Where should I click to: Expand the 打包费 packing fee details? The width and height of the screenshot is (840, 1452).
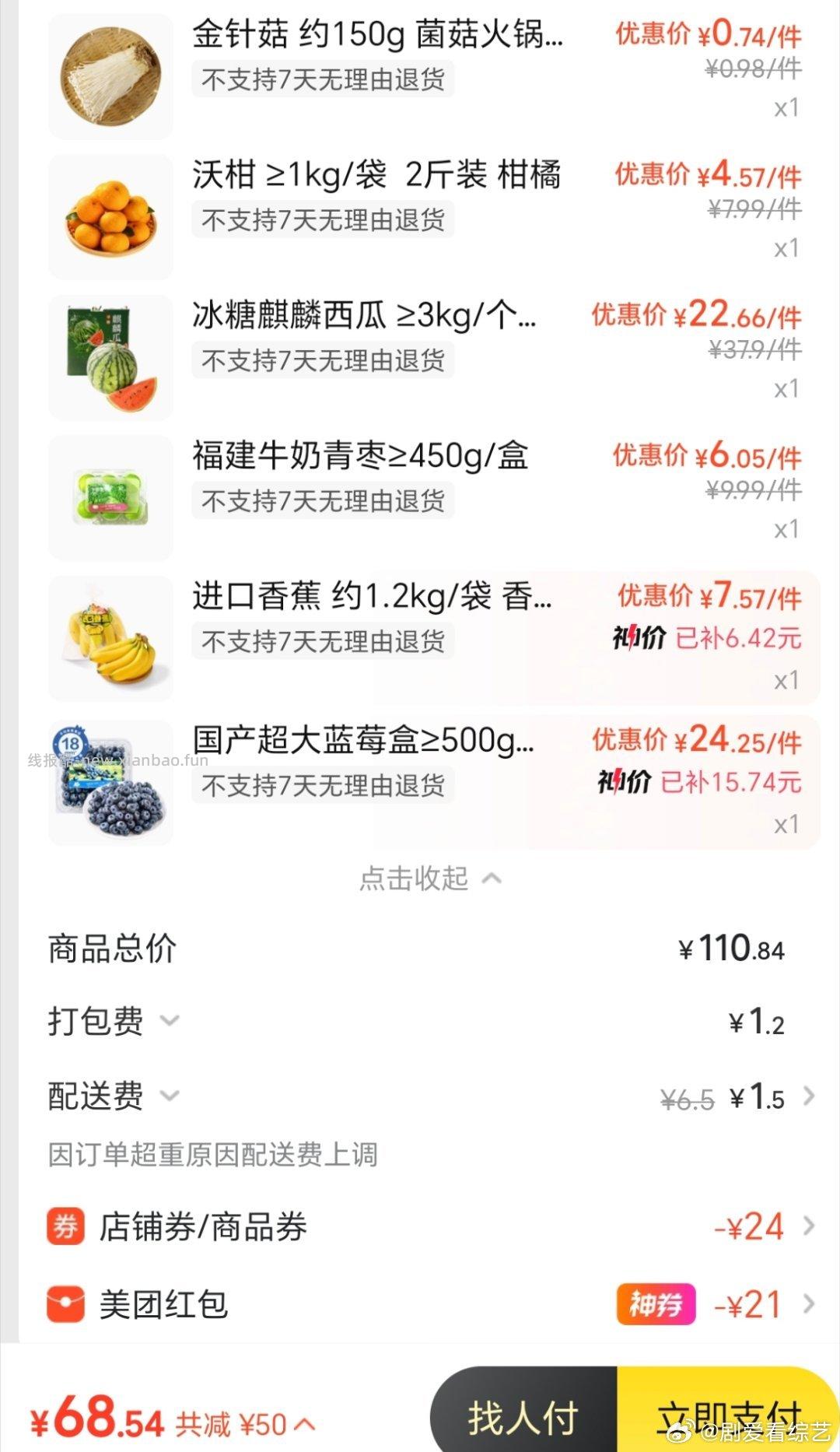170,1022
